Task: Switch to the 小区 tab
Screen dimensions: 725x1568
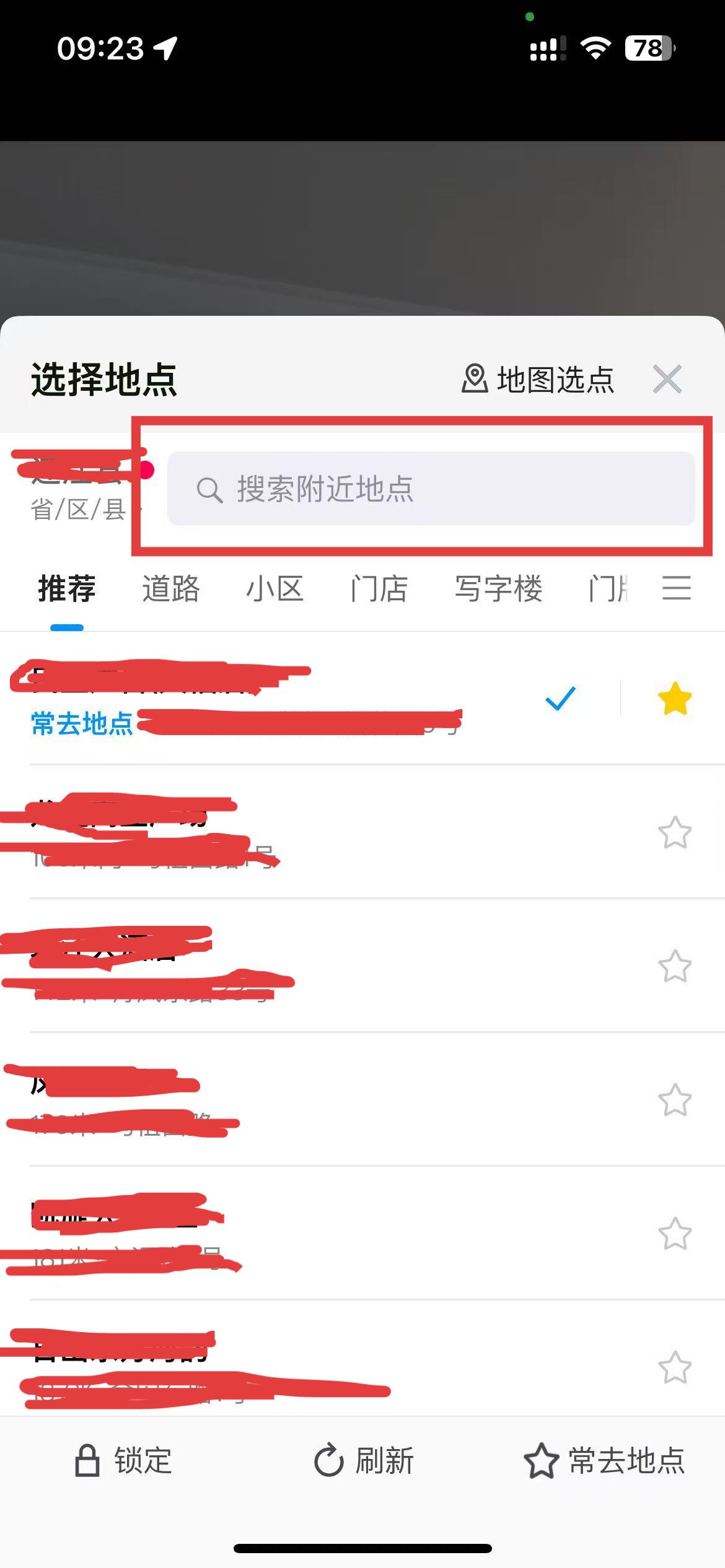Action: point(275,588)
